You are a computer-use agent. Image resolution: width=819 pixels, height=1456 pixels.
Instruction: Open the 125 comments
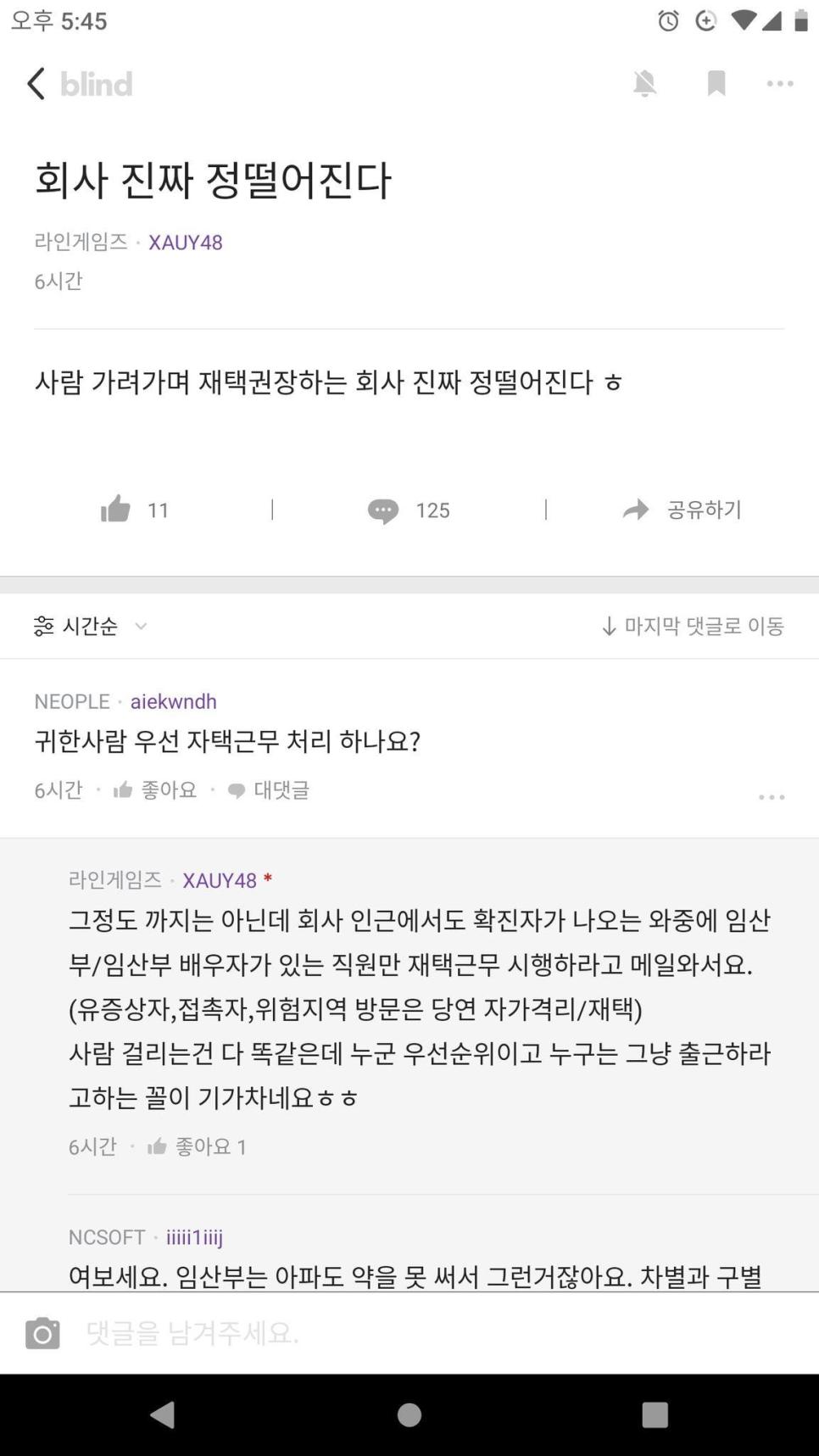tap(409, 510)
